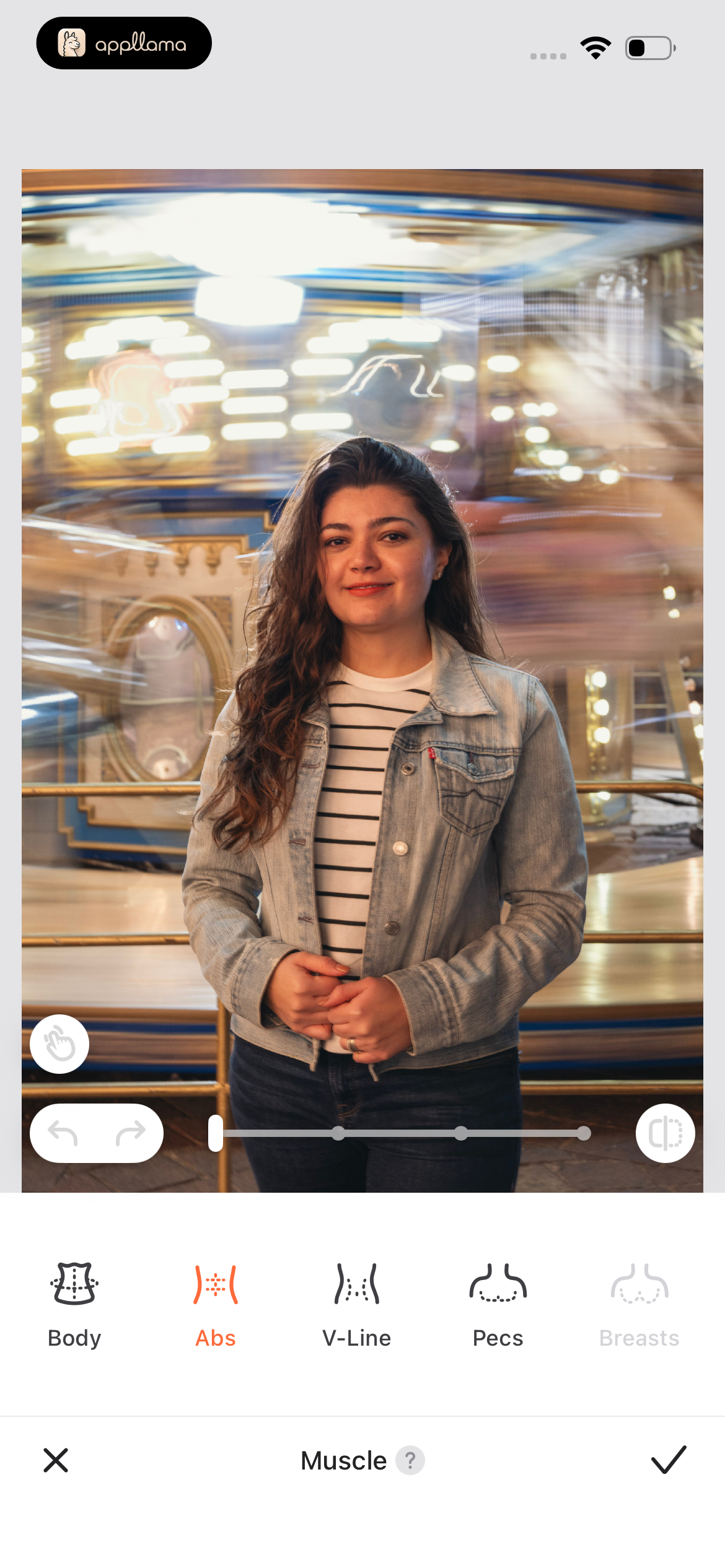Apply the Muscle edit with checkmark
725x1568 pixels.
tap(669, 1460)
